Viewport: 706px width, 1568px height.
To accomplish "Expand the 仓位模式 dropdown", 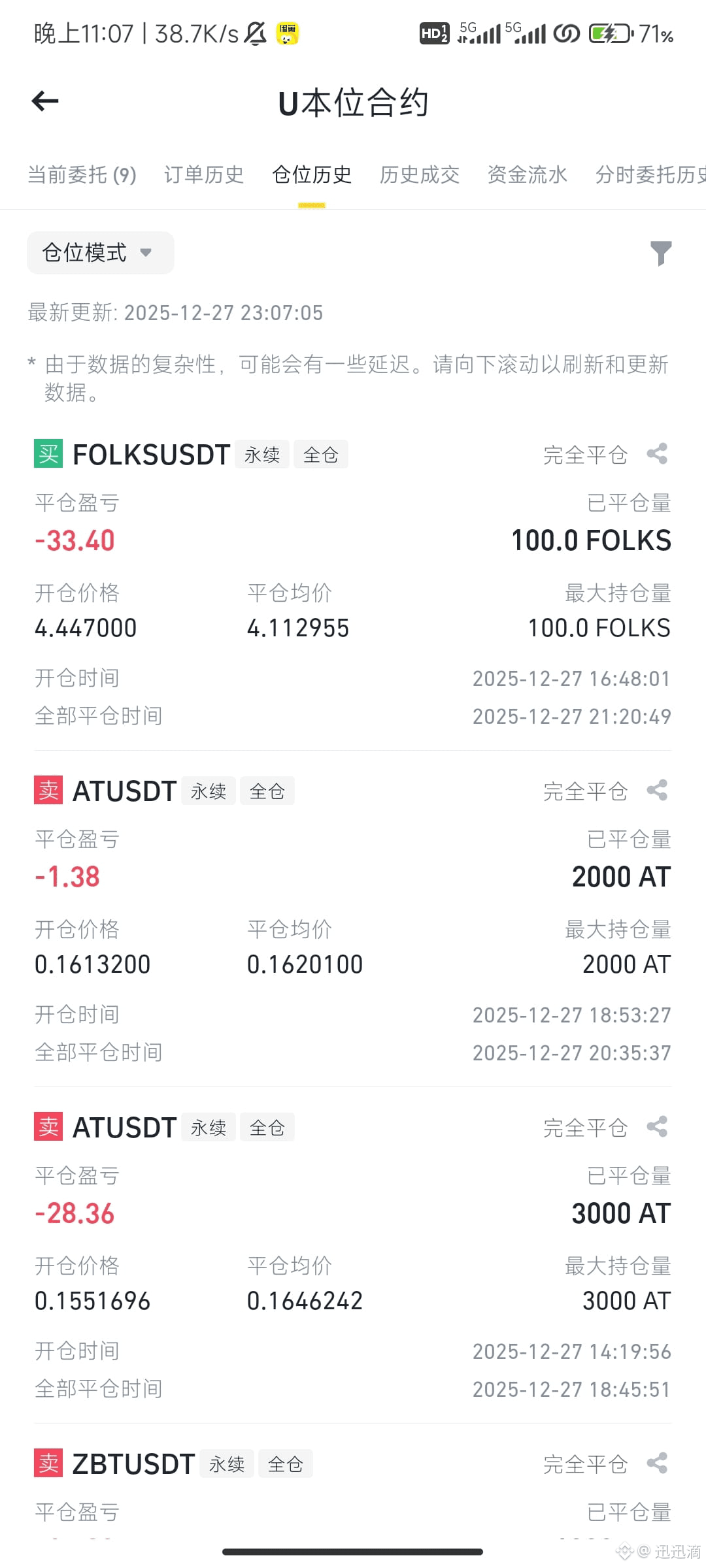I will click(100, 253).
